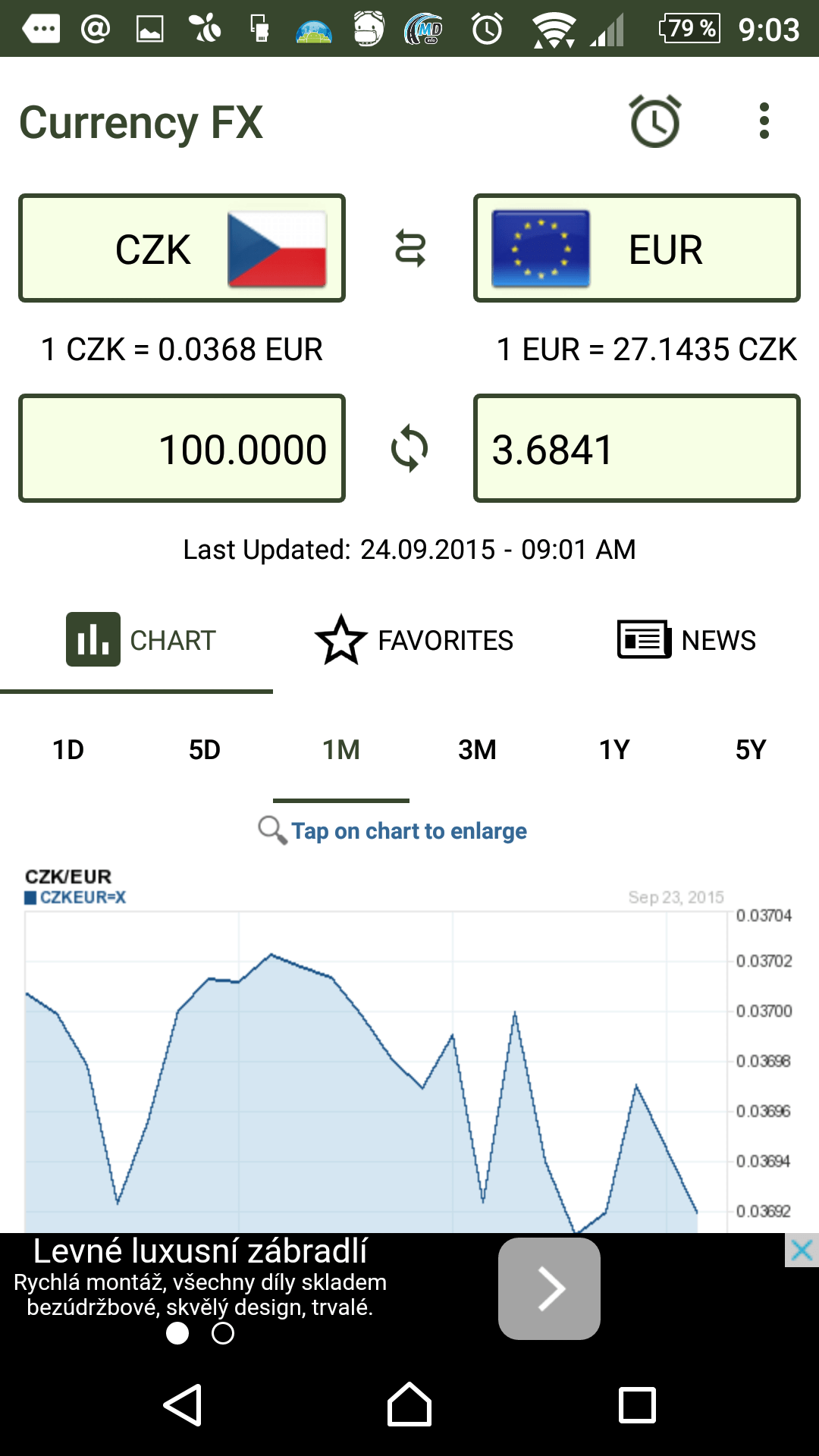Change the CZK source currency

(x=182, y=248)
